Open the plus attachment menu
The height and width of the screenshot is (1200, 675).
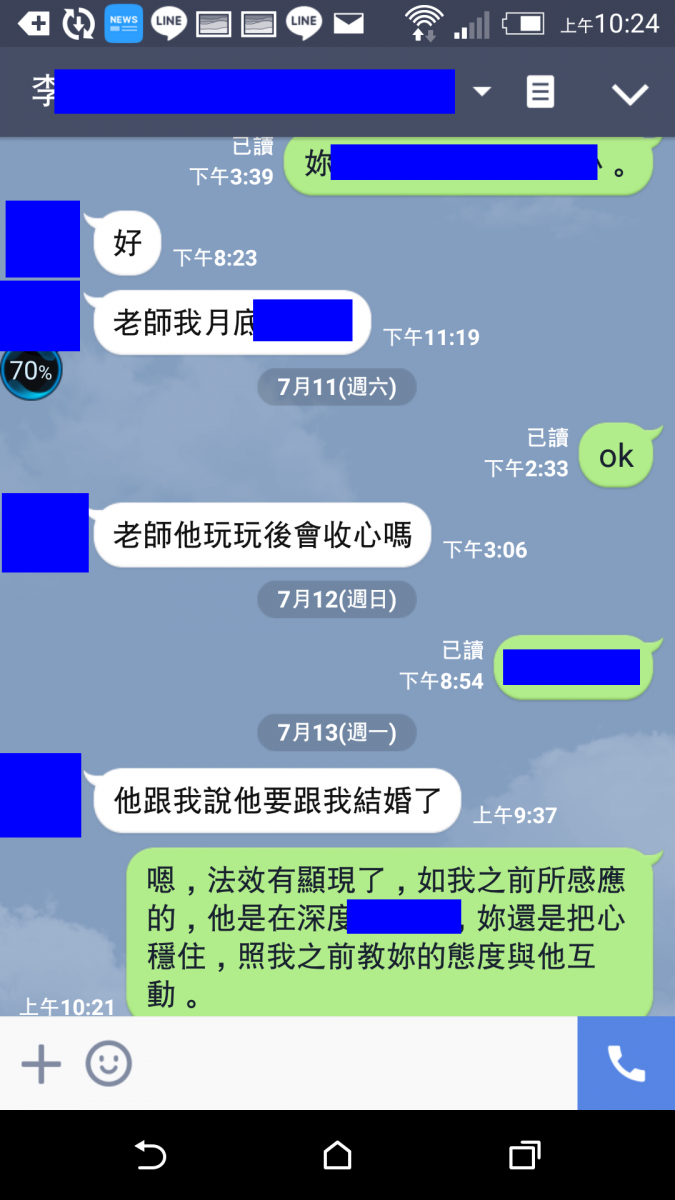coord(41,1064)
